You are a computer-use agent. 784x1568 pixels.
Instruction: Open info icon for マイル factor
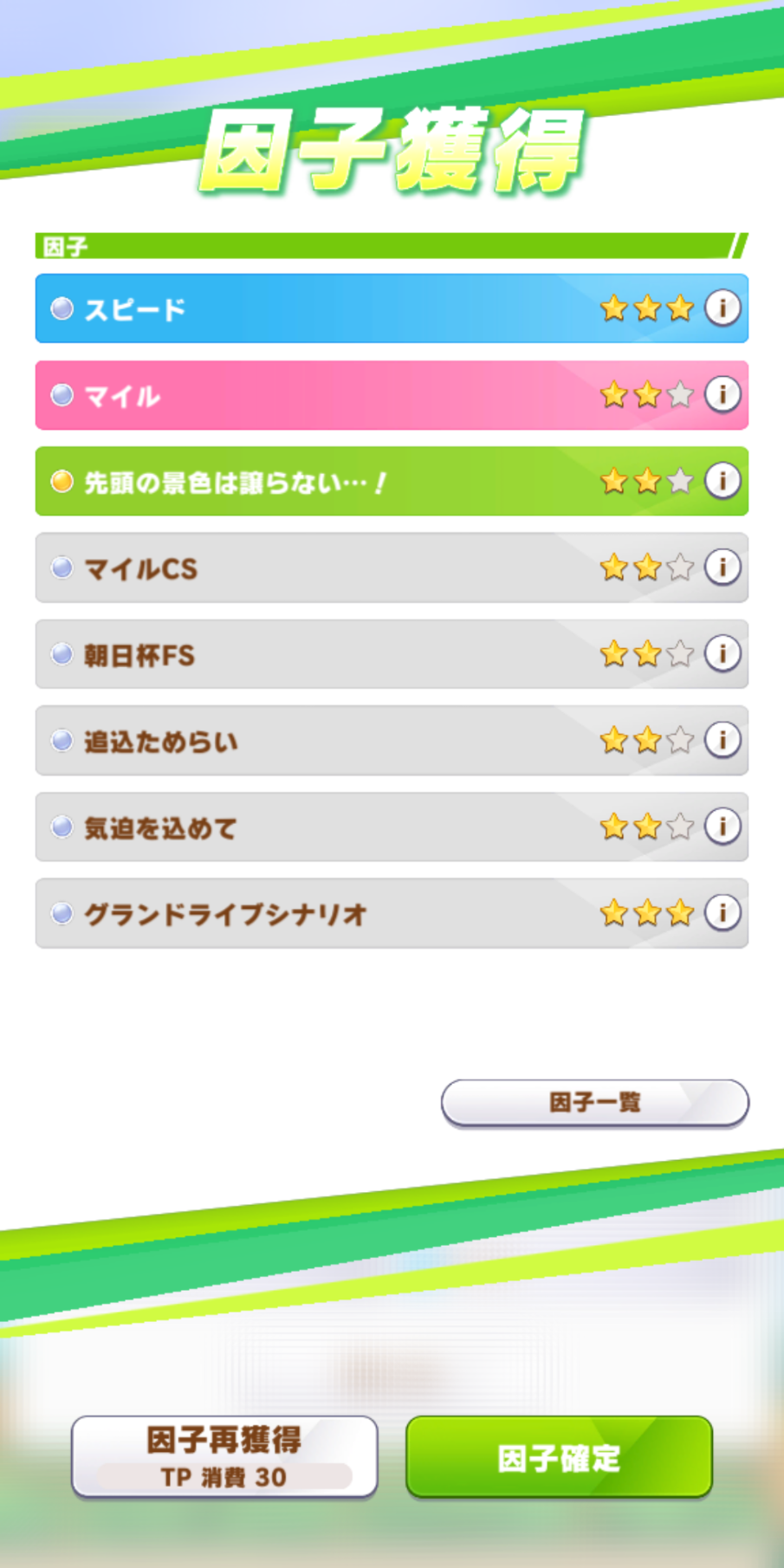pyautogui.click(x=722, y=394)
